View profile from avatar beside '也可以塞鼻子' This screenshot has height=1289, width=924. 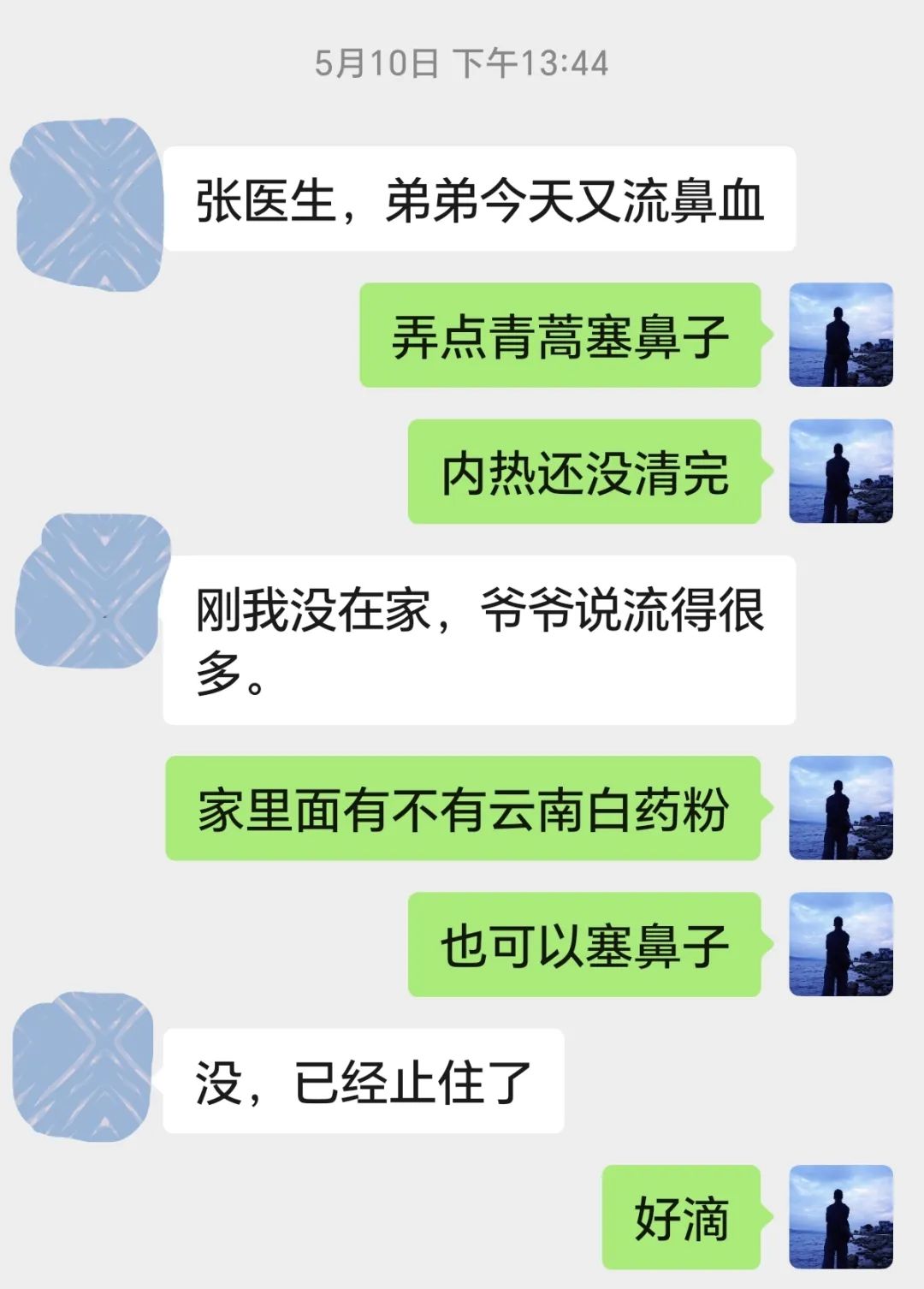(x=840, y=944)
